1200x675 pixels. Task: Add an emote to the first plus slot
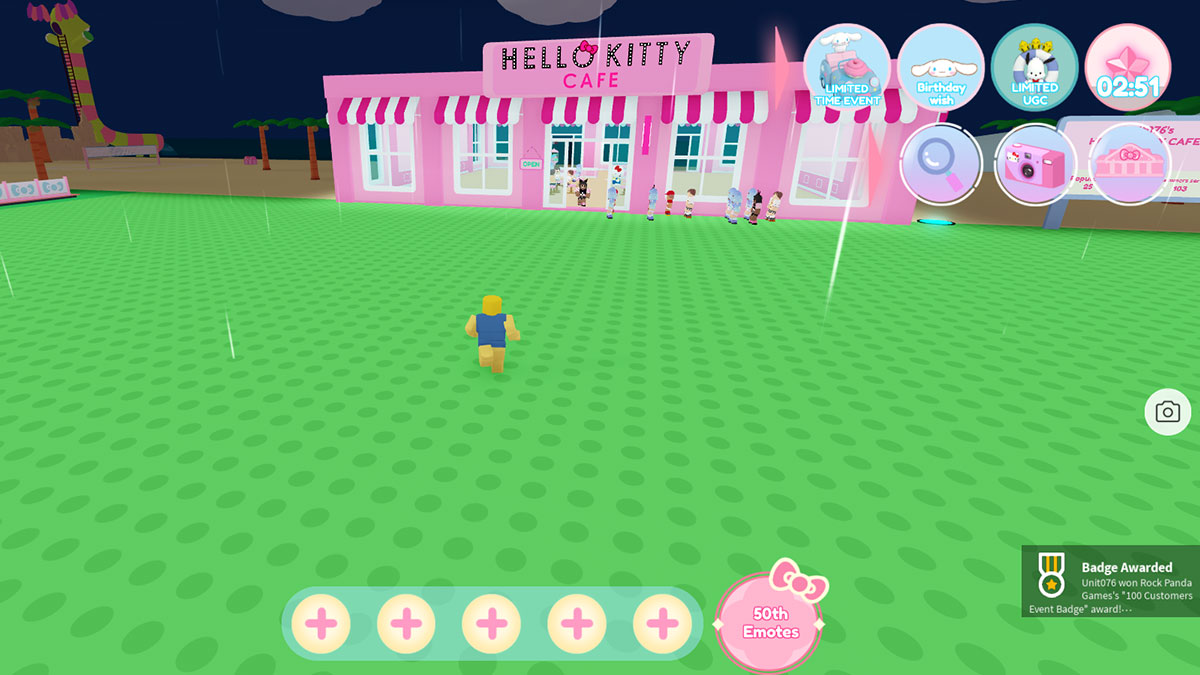point(320,624)
